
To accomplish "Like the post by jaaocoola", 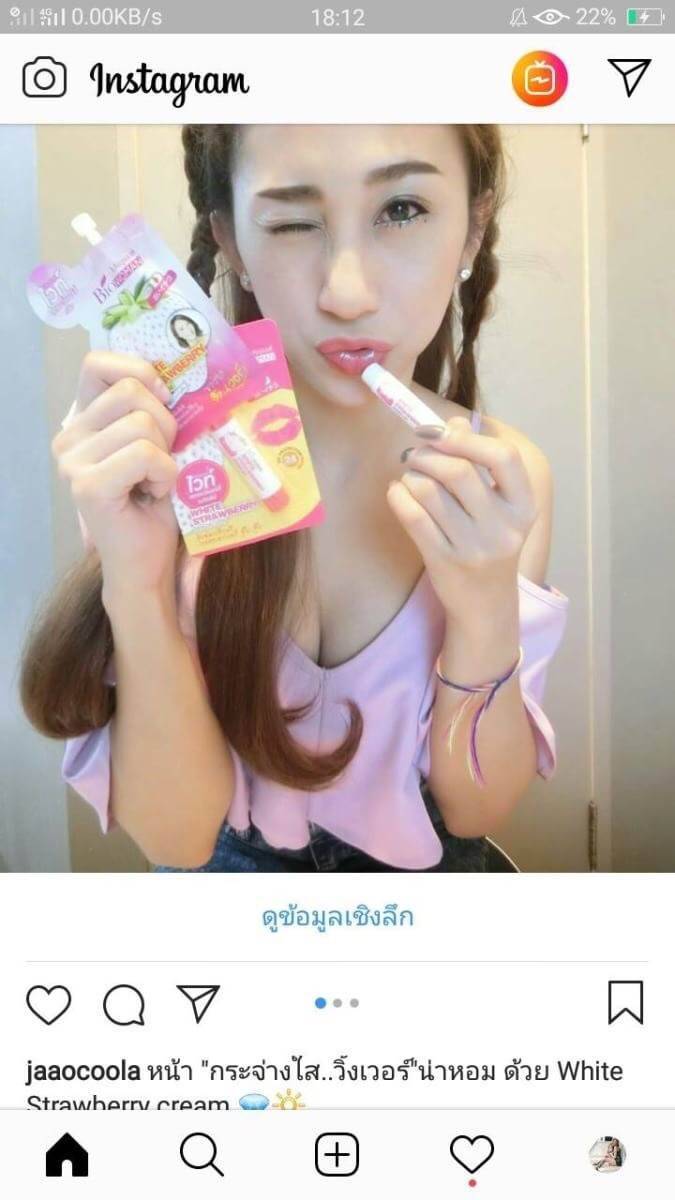I will click(48, 1004).
